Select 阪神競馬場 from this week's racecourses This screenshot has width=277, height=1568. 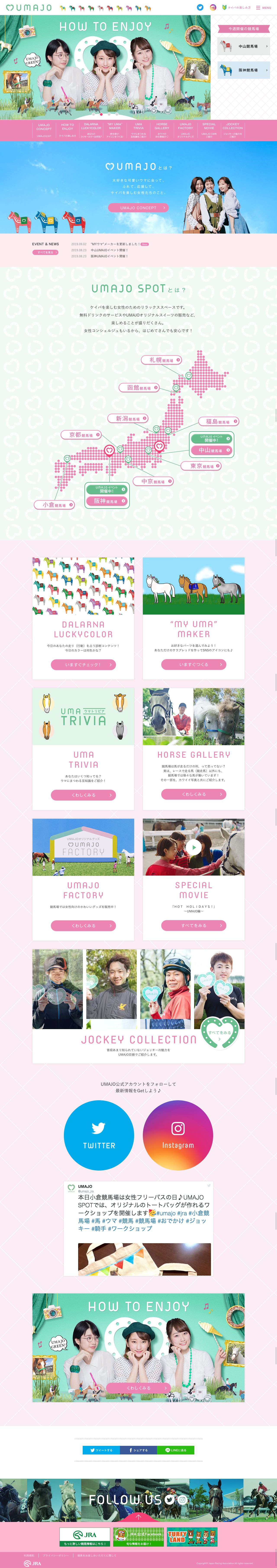coord(243,70)
